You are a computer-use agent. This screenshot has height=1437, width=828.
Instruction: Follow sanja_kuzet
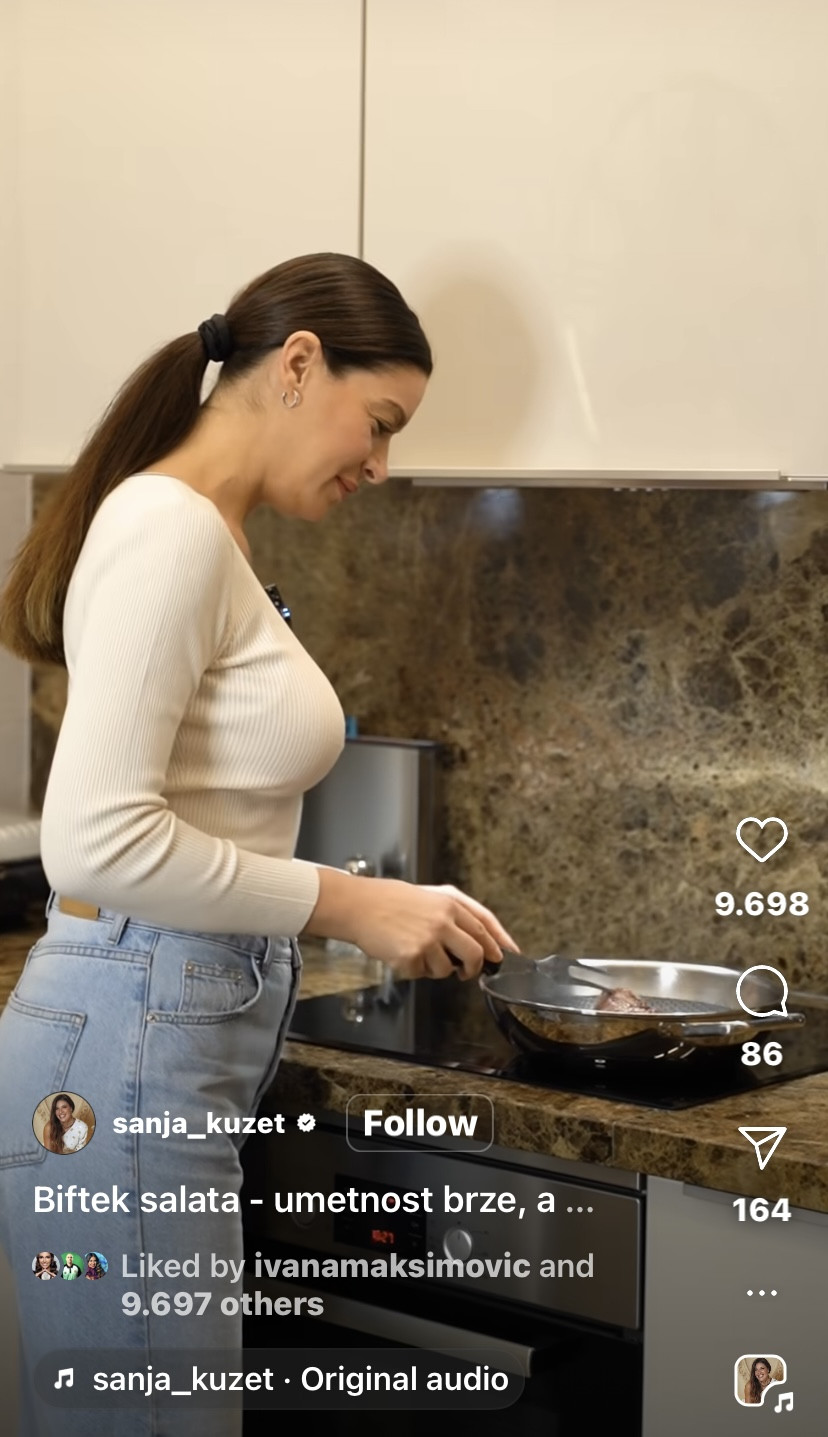[419, 1123]
